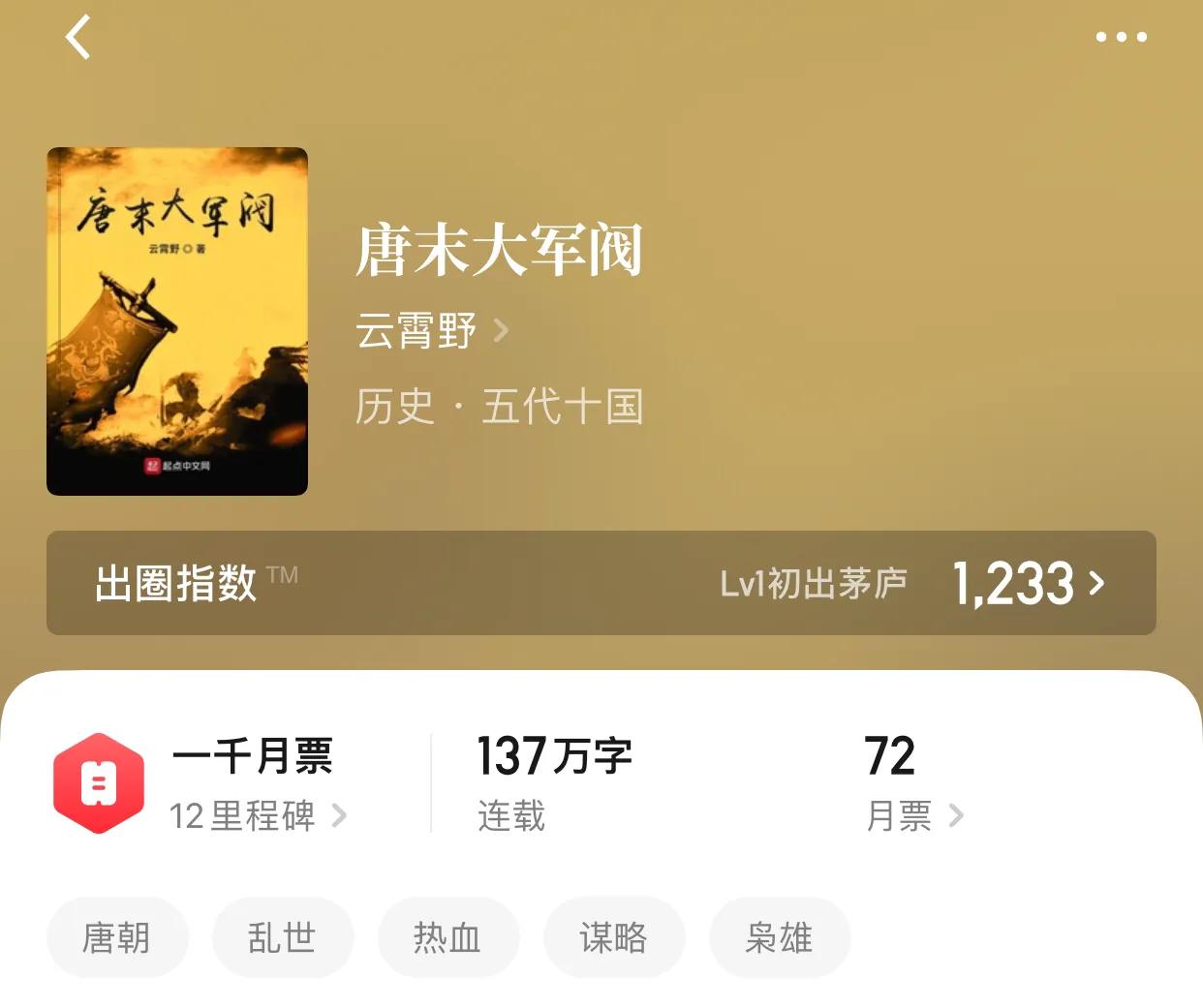Image resolution: width=1203 pixels, height=1008 pixels.
Task: Select the 唐朝 tag chip
Action: (117, 937)
